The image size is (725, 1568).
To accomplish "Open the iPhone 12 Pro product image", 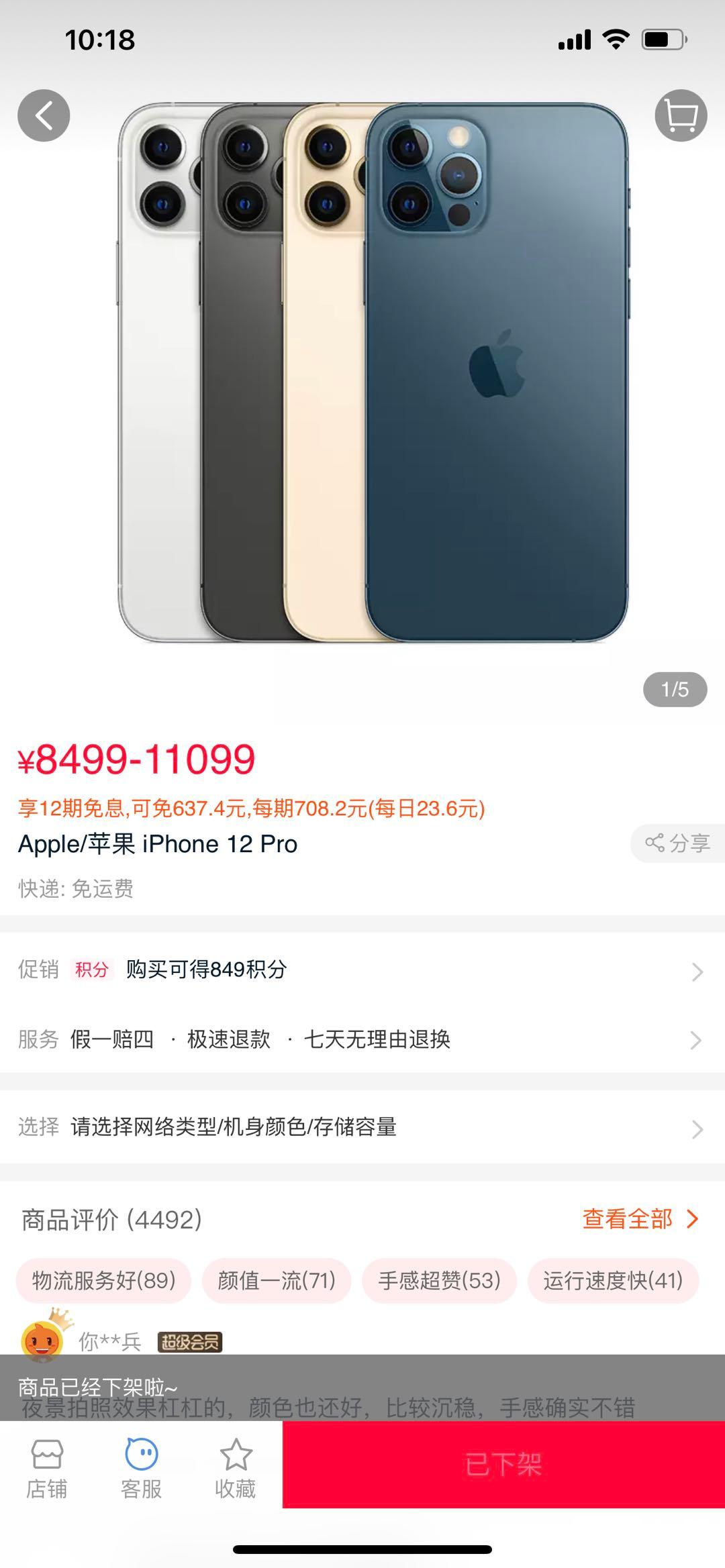I will point(373,372).
